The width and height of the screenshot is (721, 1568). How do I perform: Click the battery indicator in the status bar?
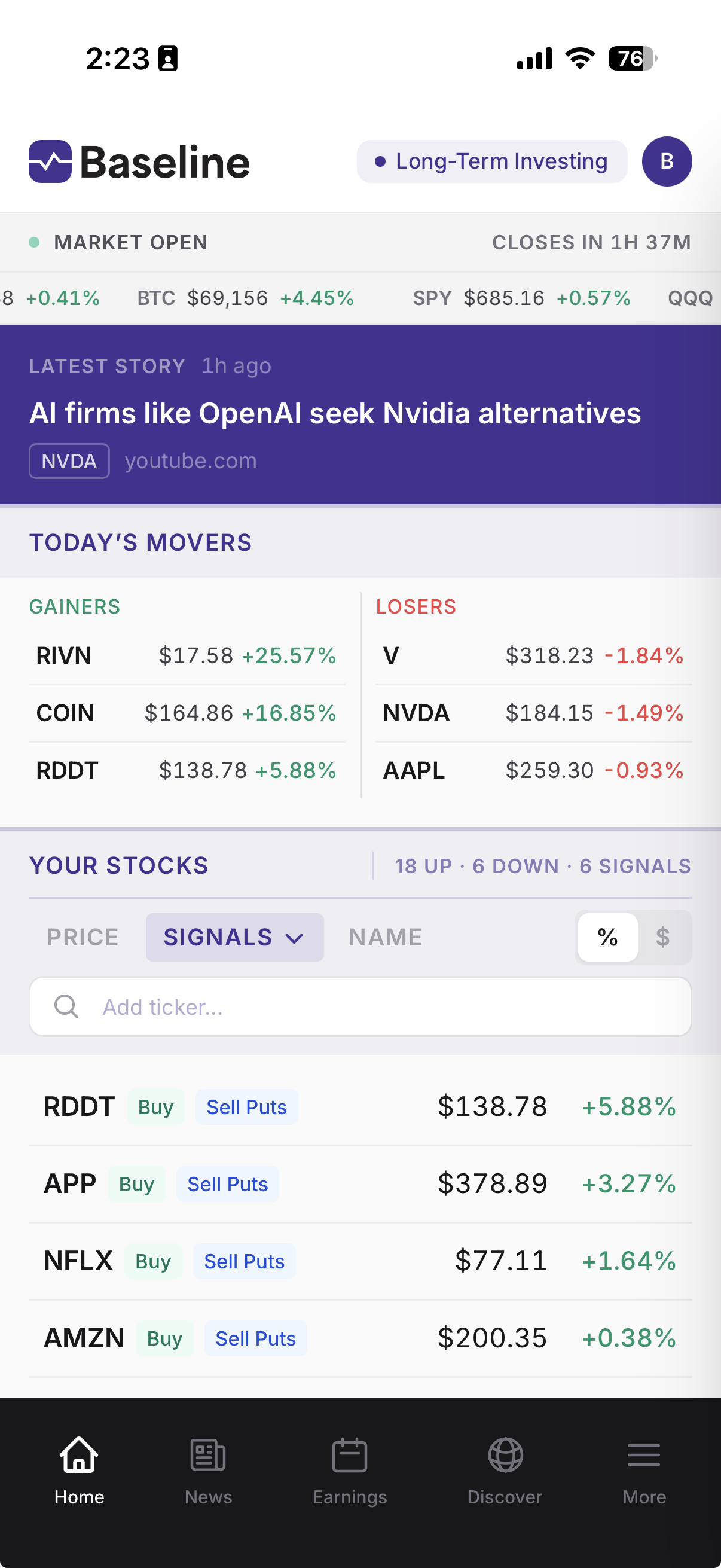pyautogui.click(x=630, y=59)
